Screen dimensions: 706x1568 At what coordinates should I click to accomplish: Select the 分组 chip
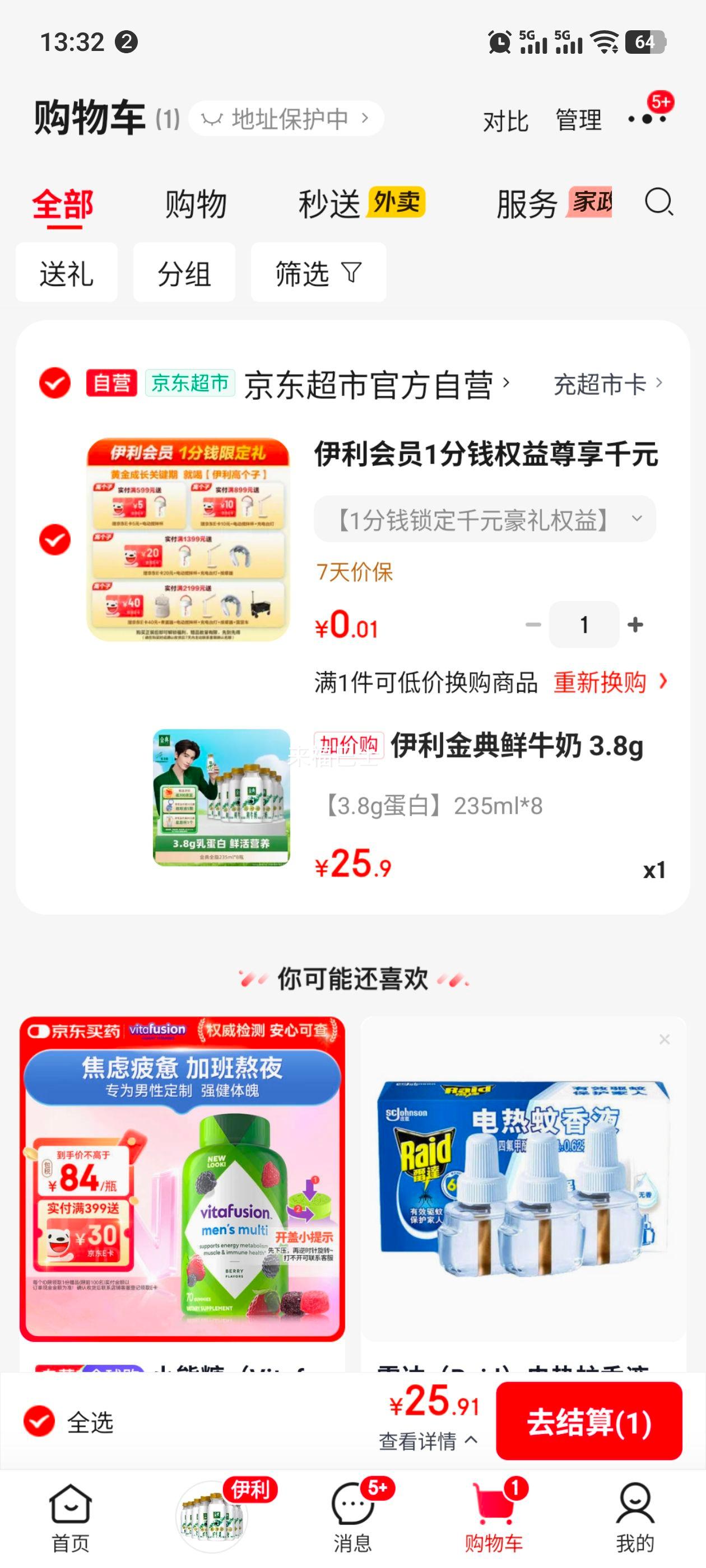[x=184, y=273]
